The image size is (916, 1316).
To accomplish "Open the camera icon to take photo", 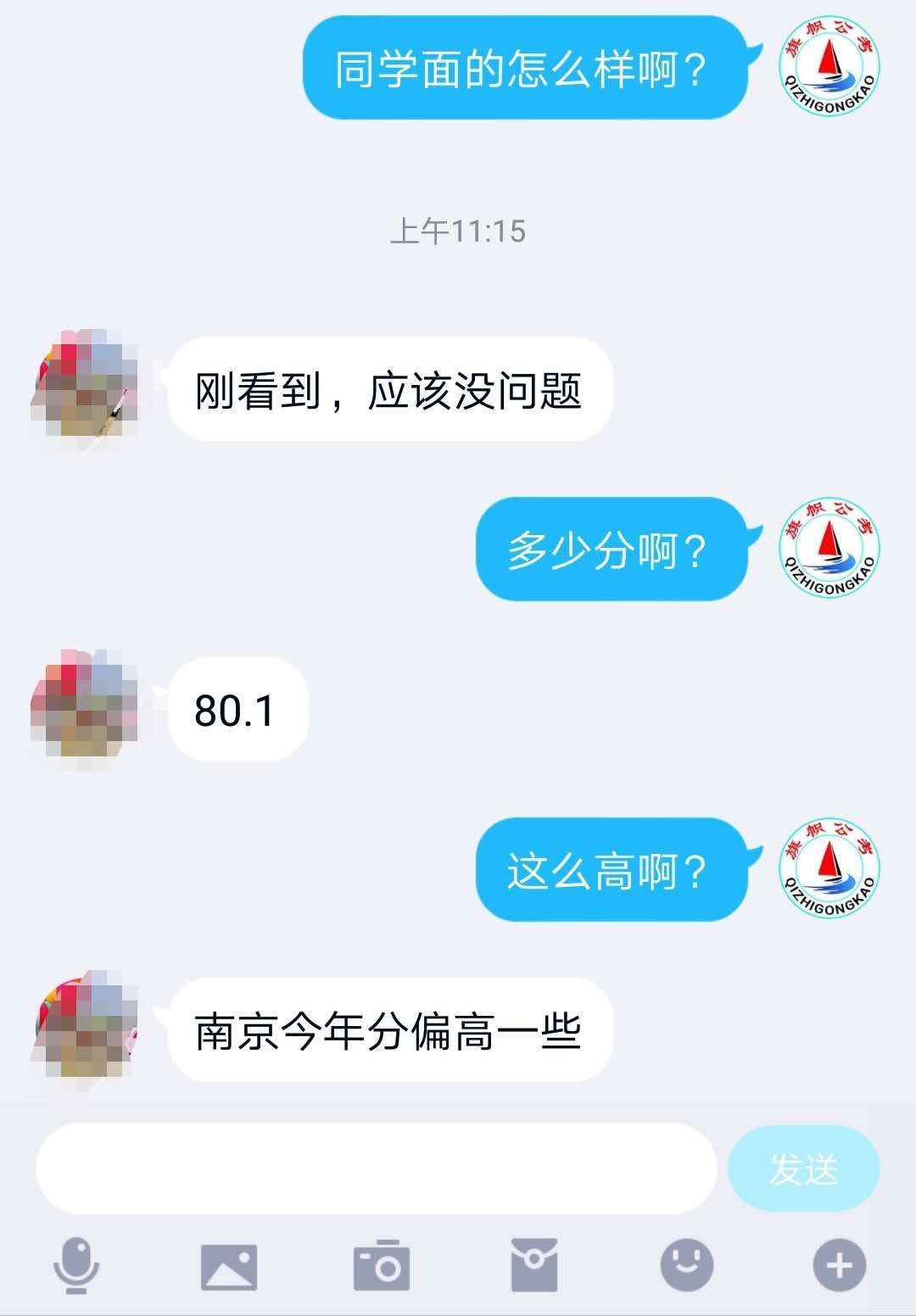I will tap(382, 1265).
